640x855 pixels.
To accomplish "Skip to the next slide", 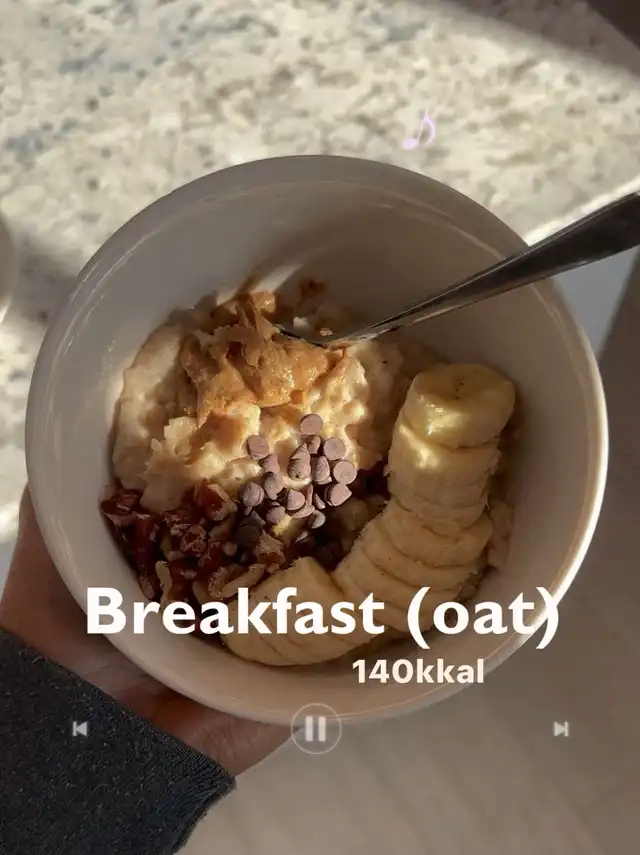I will tap(561, 729).
